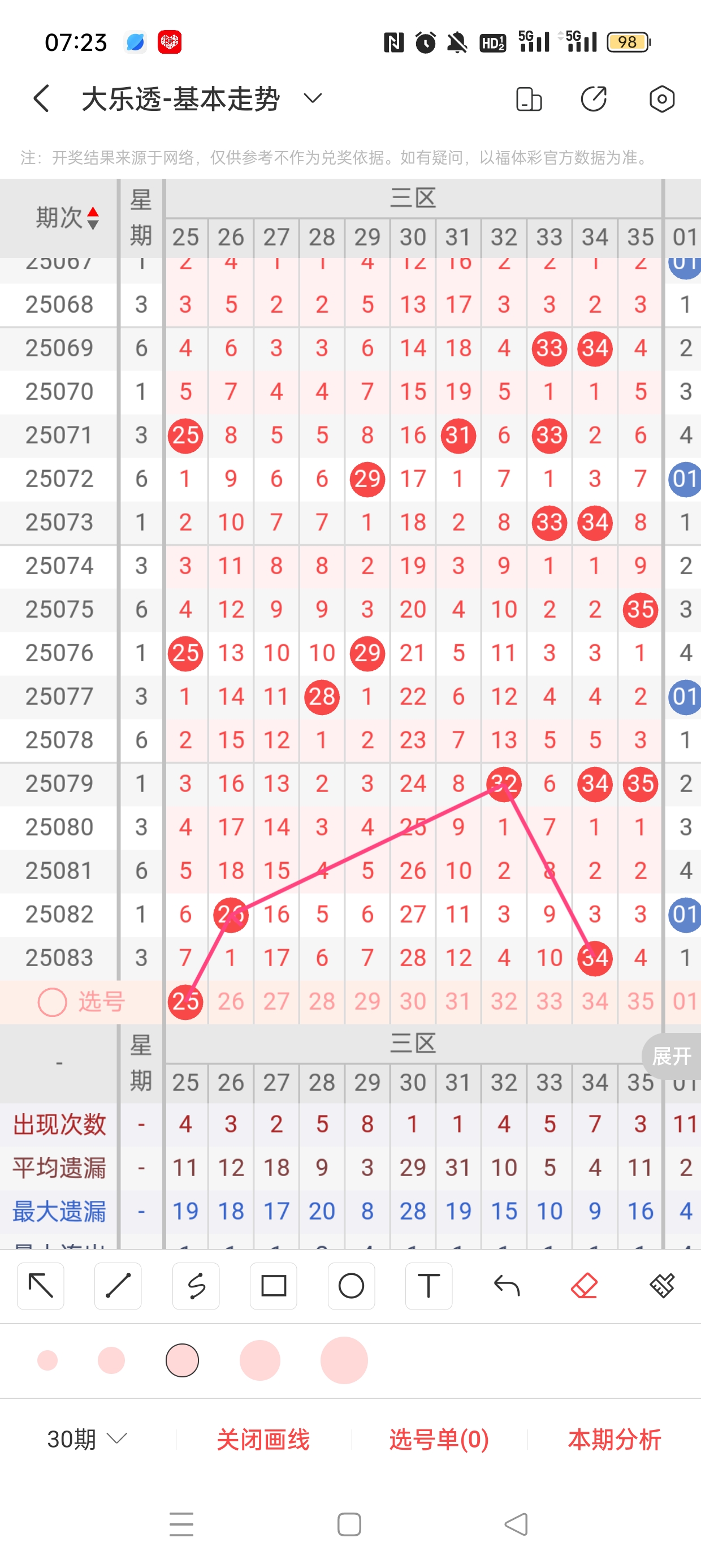Expand the 大乐透-基本走势 title dropdown
This screenshot has height=1568, width=701.
(x=313, y=98)
